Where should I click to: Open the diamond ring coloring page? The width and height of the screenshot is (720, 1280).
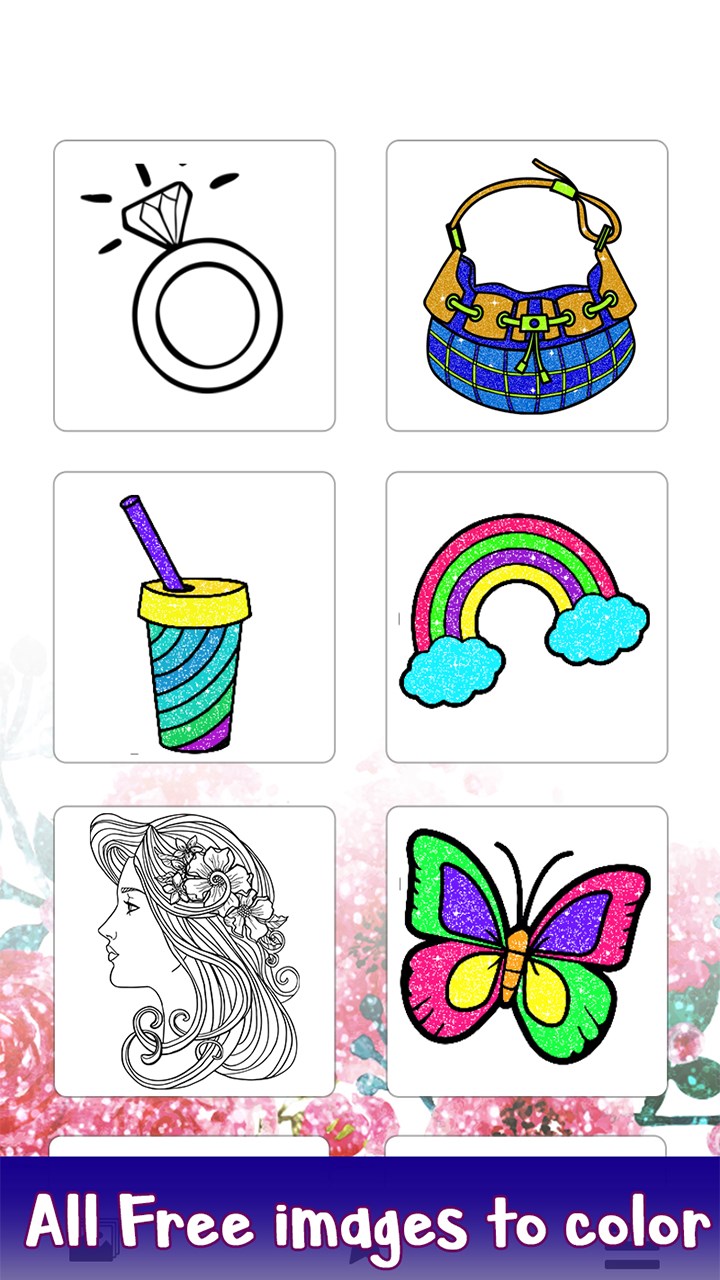tap(194, 286)
